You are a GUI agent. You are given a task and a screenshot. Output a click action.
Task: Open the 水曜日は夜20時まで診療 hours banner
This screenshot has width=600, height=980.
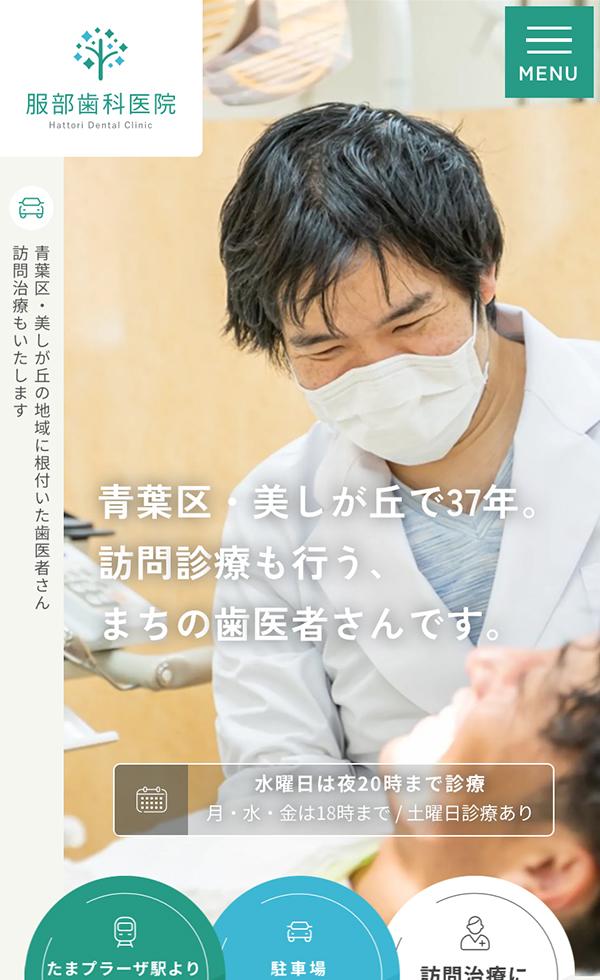click(333, 799)
